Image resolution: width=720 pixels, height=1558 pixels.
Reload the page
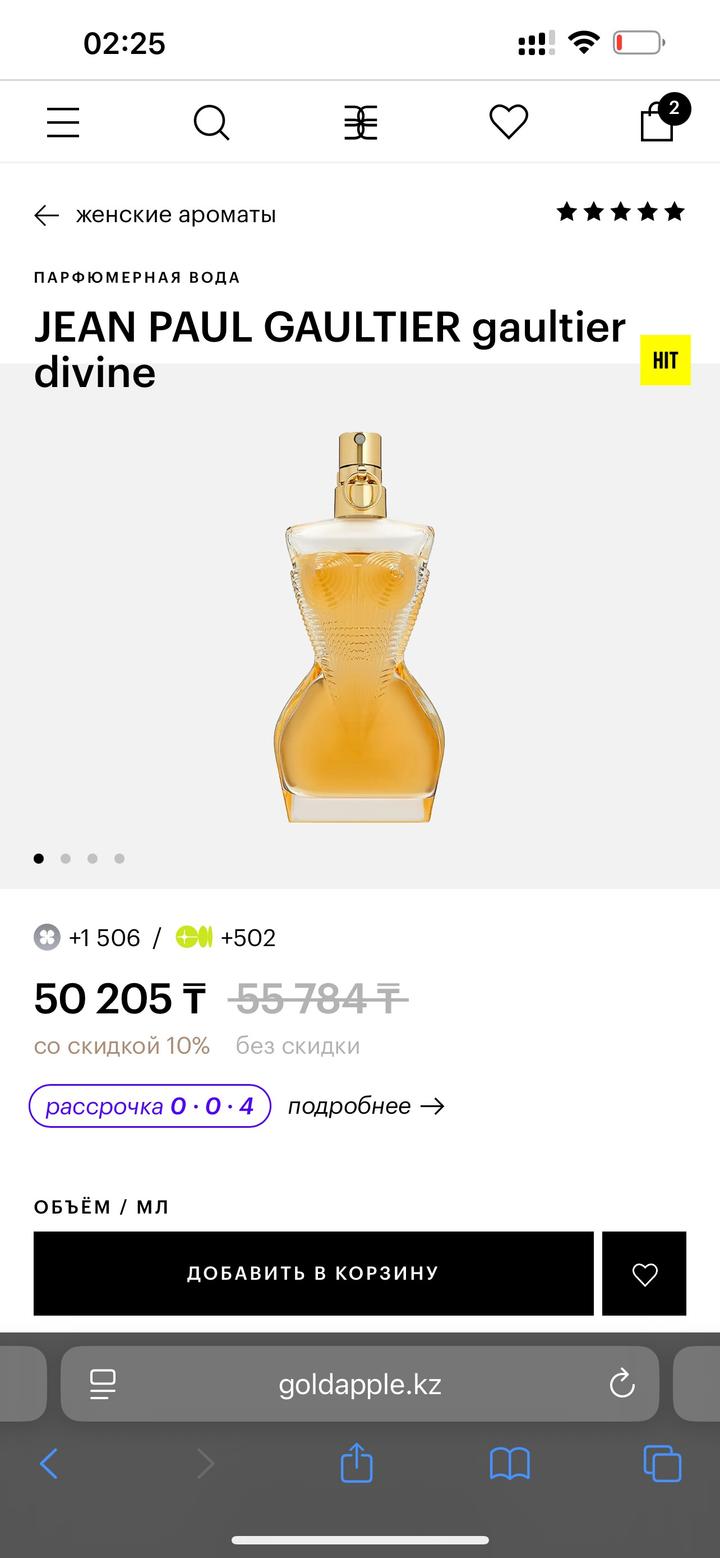click(622, 1384)
